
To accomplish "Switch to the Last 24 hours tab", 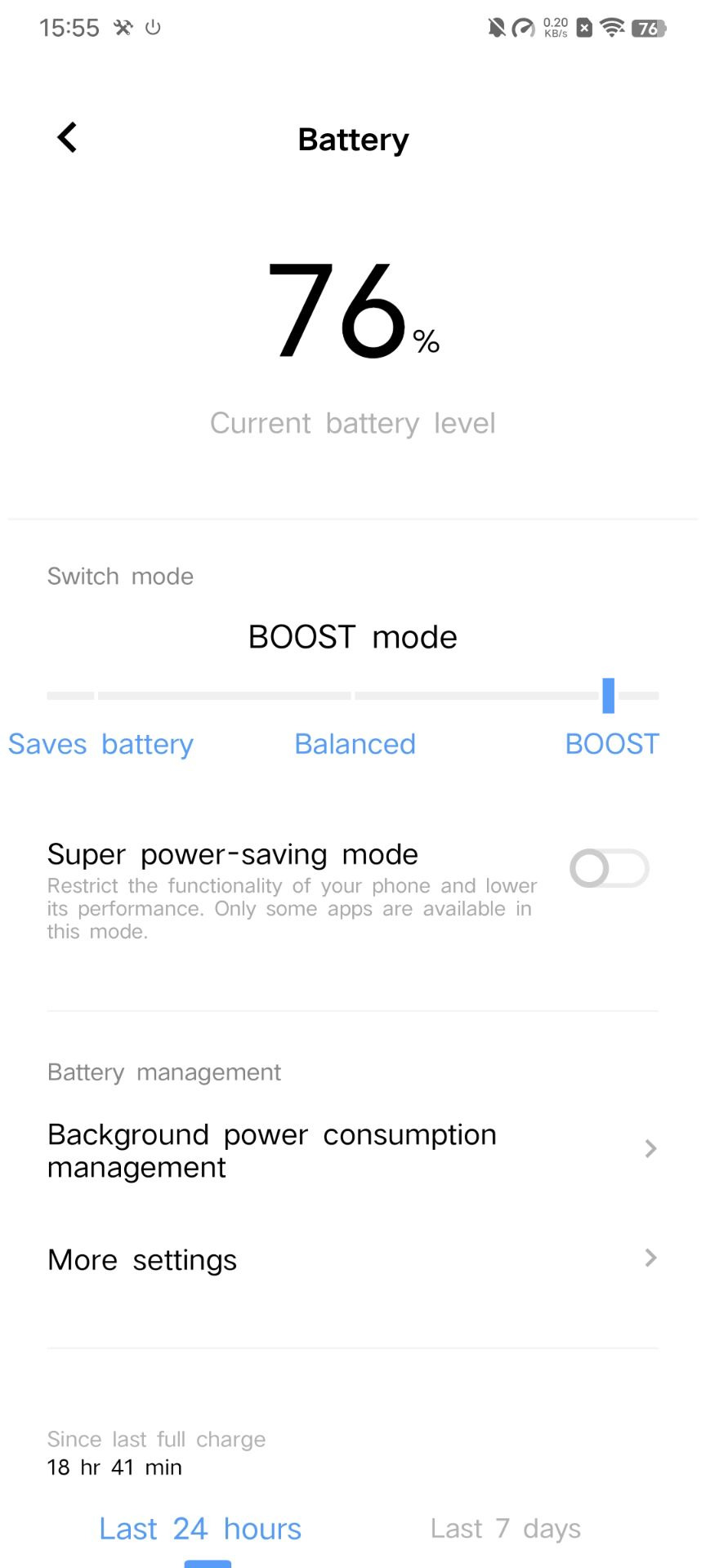I will click(200, 1528).
